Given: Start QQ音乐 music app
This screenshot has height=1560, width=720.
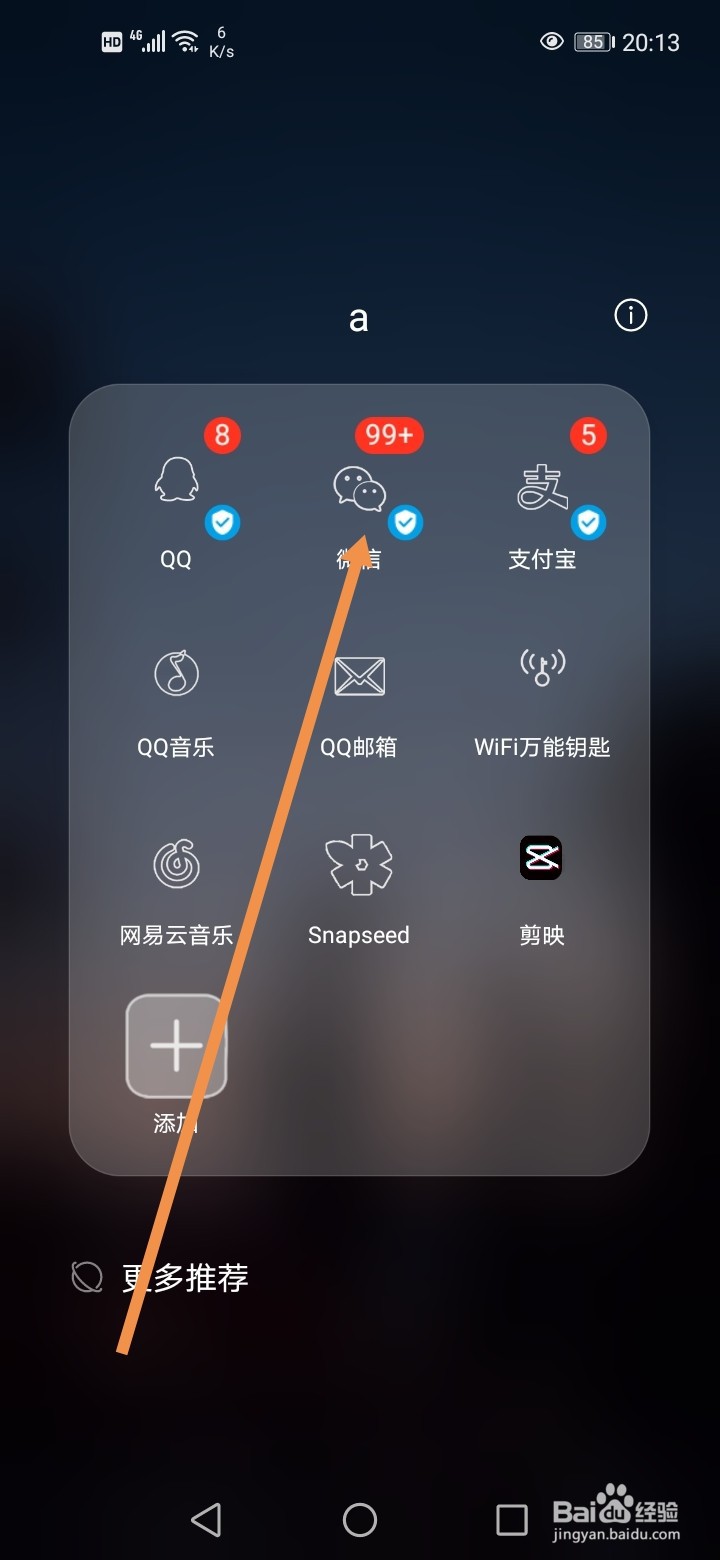Looking at the screenshot, I should pos(175,675).
